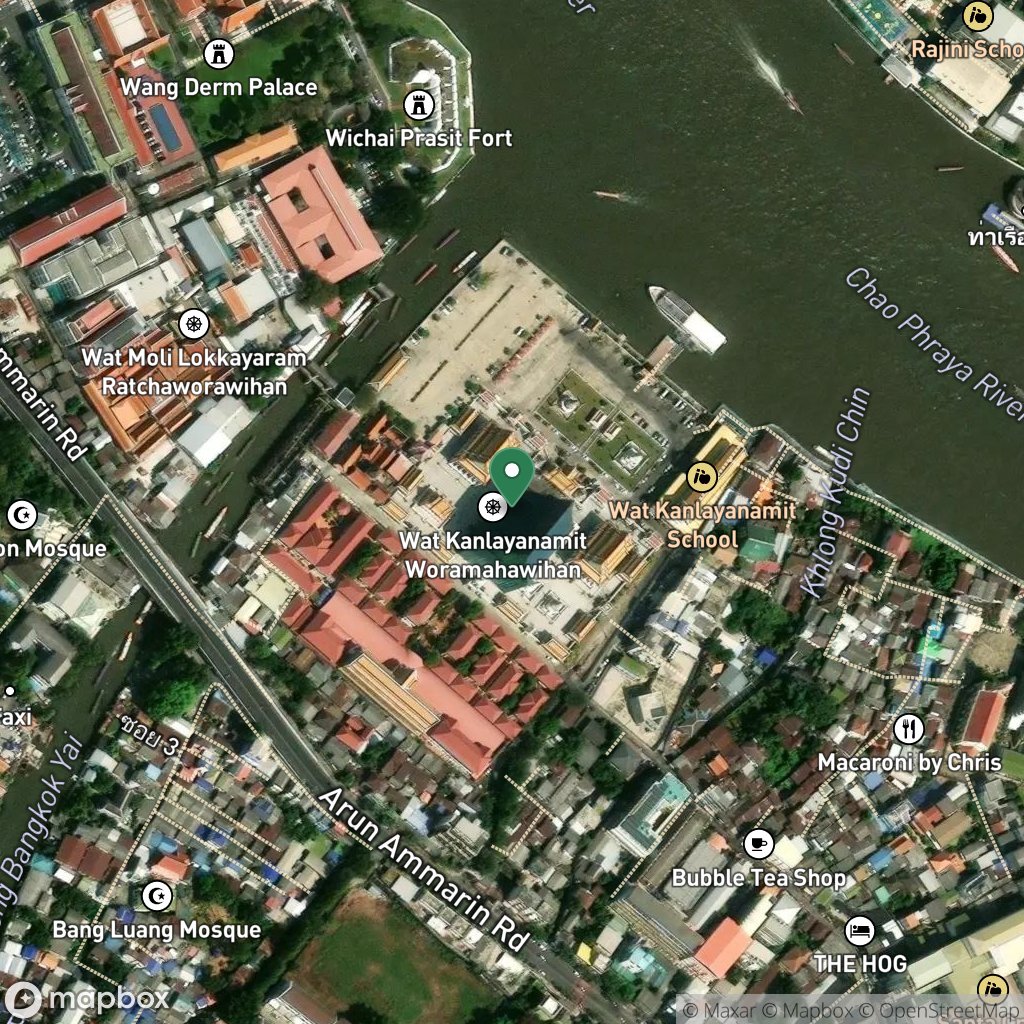Open Wat Kanlayanamit School marker
This screenshot has width=1024, height=1024.
[702, 477]
